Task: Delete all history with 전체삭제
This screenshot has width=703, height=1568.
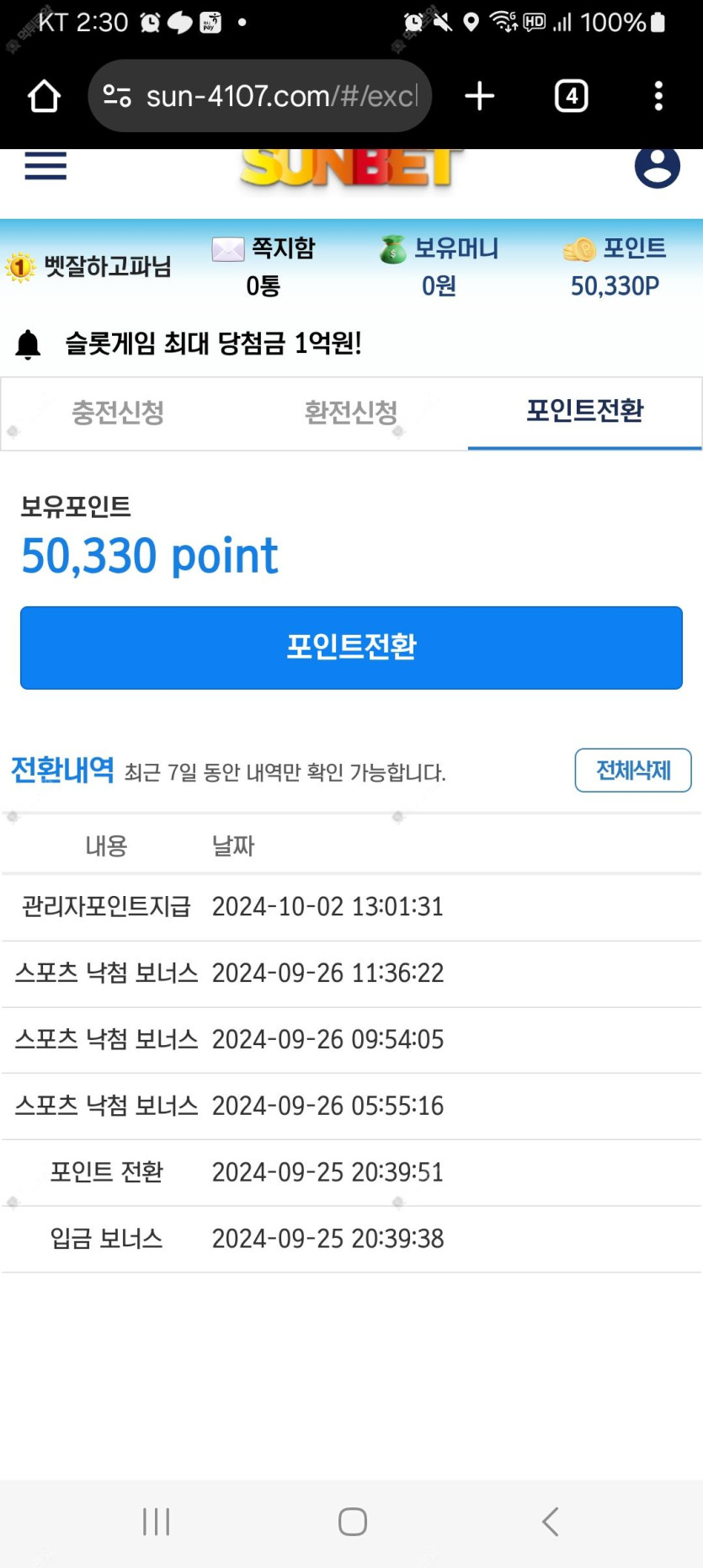Action: [x=633, y=771]
